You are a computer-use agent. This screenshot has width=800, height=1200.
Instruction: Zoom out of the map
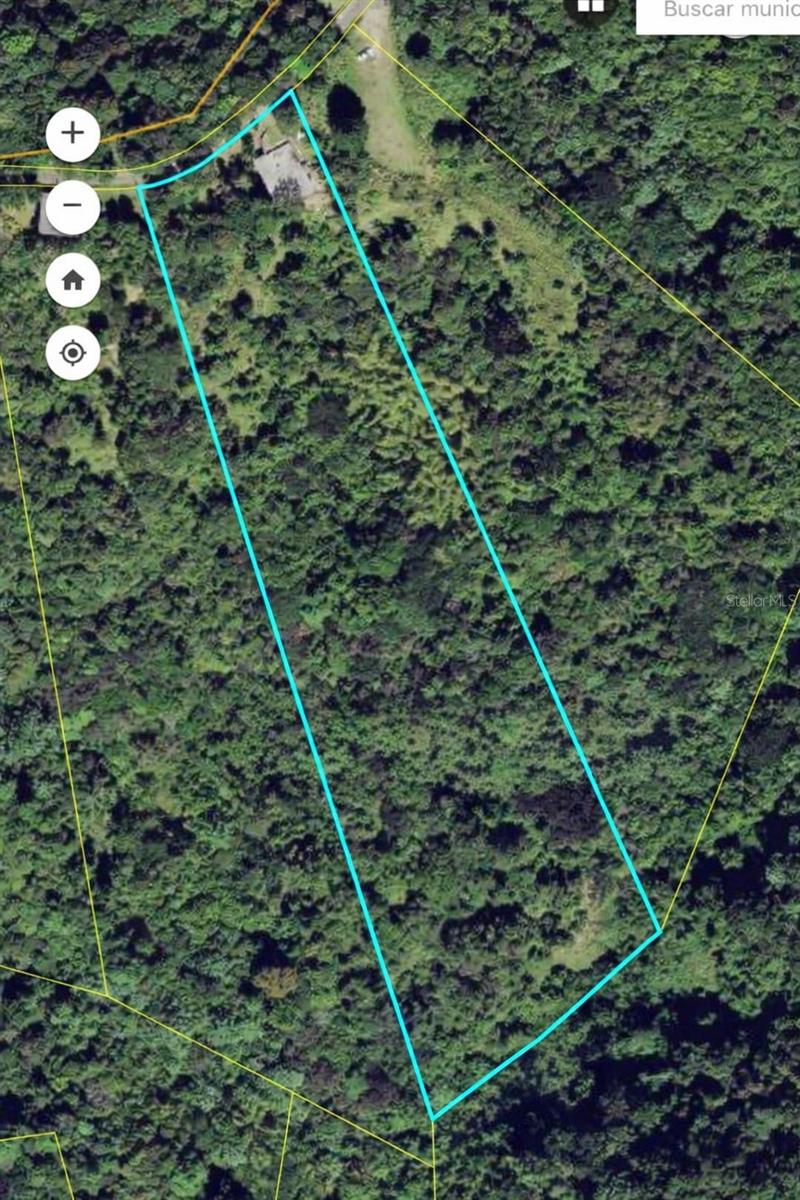pos(73,206)
